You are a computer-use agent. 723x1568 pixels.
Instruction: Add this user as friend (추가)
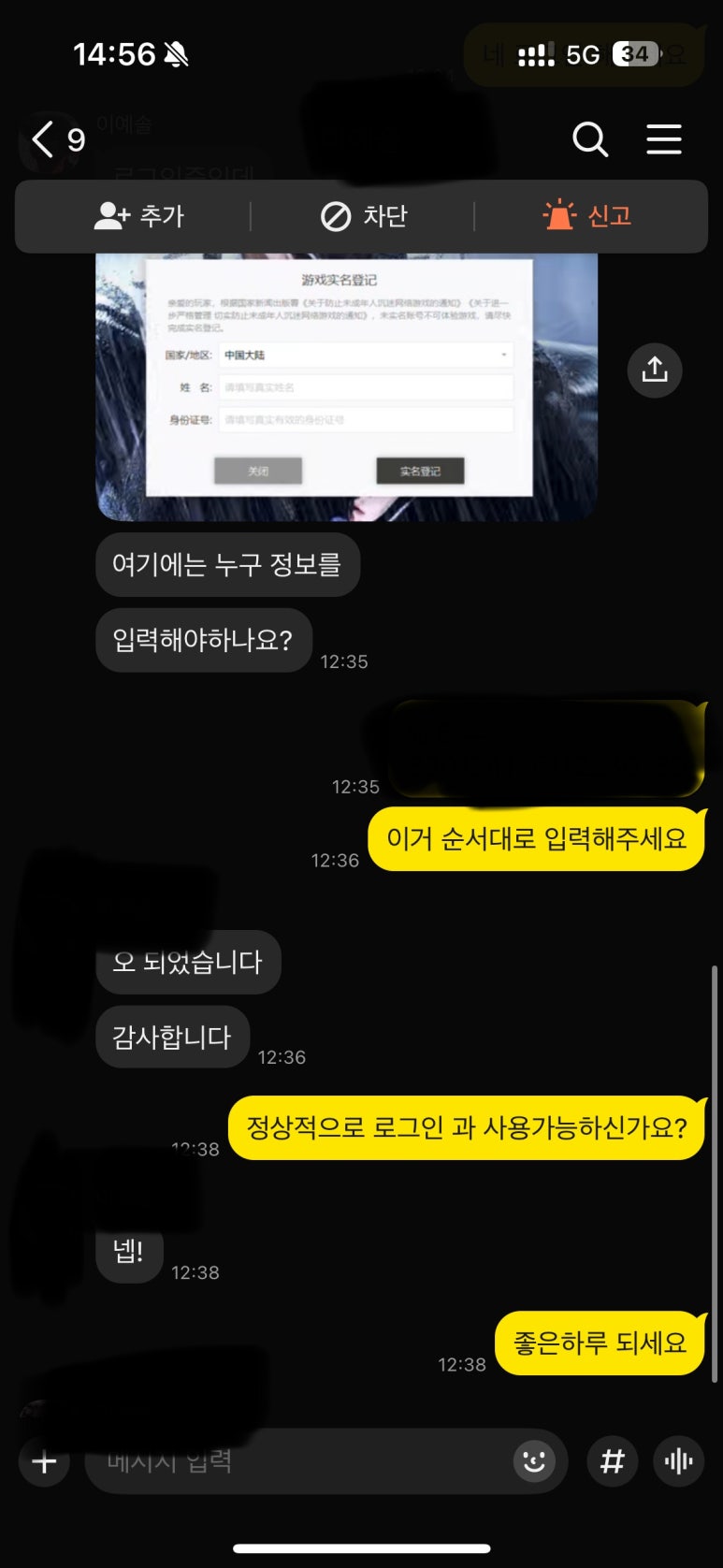coord(140,216)
